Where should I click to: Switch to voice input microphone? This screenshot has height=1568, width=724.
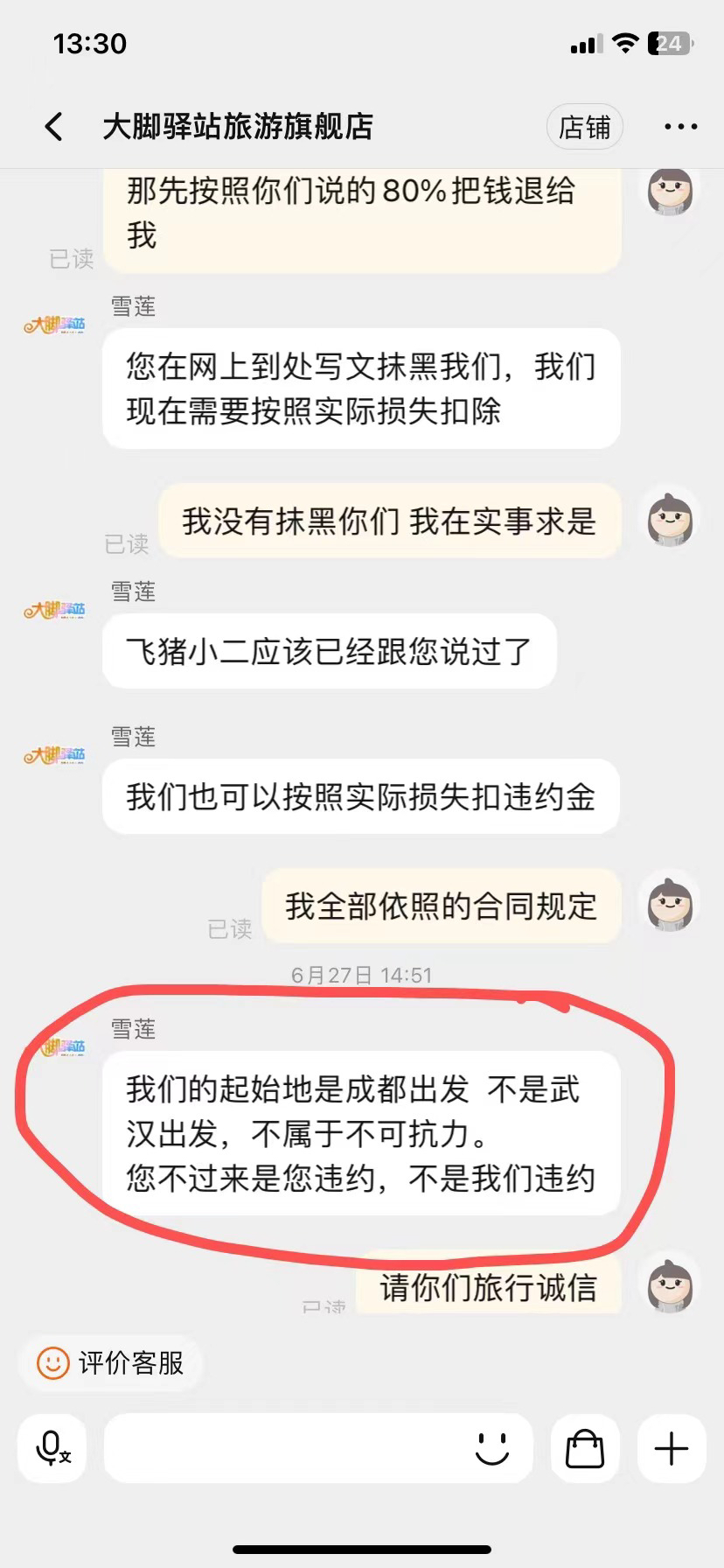52,1448
